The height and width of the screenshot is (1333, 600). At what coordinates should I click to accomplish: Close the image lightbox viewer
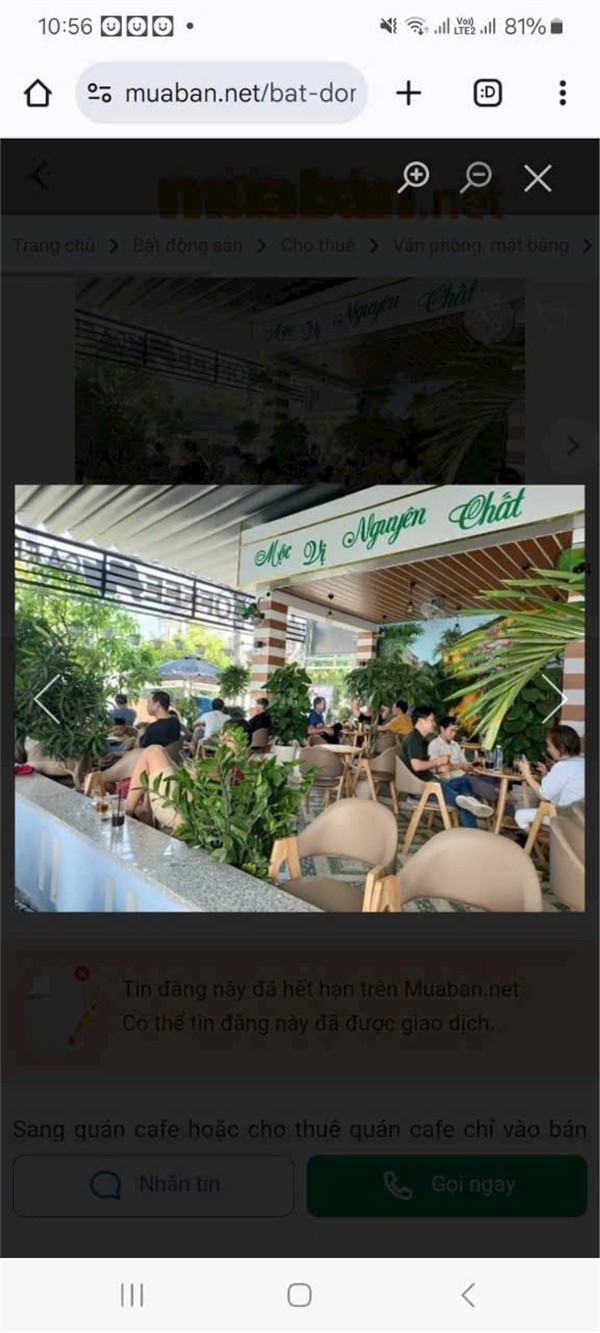tap(538, 179)
